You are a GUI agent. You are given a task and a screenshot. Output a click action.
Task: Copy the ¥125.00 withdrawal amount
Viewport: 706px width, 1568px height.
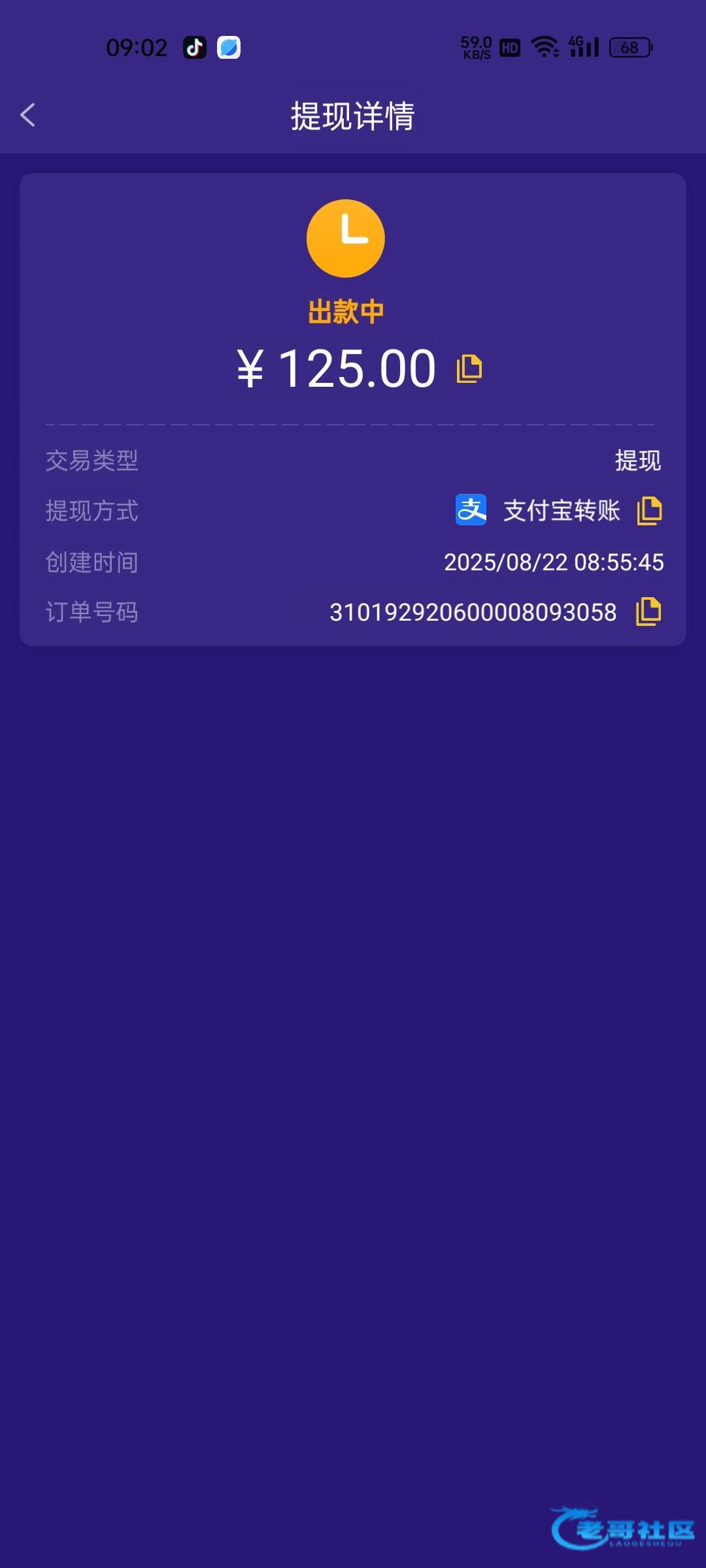[469, 368]
